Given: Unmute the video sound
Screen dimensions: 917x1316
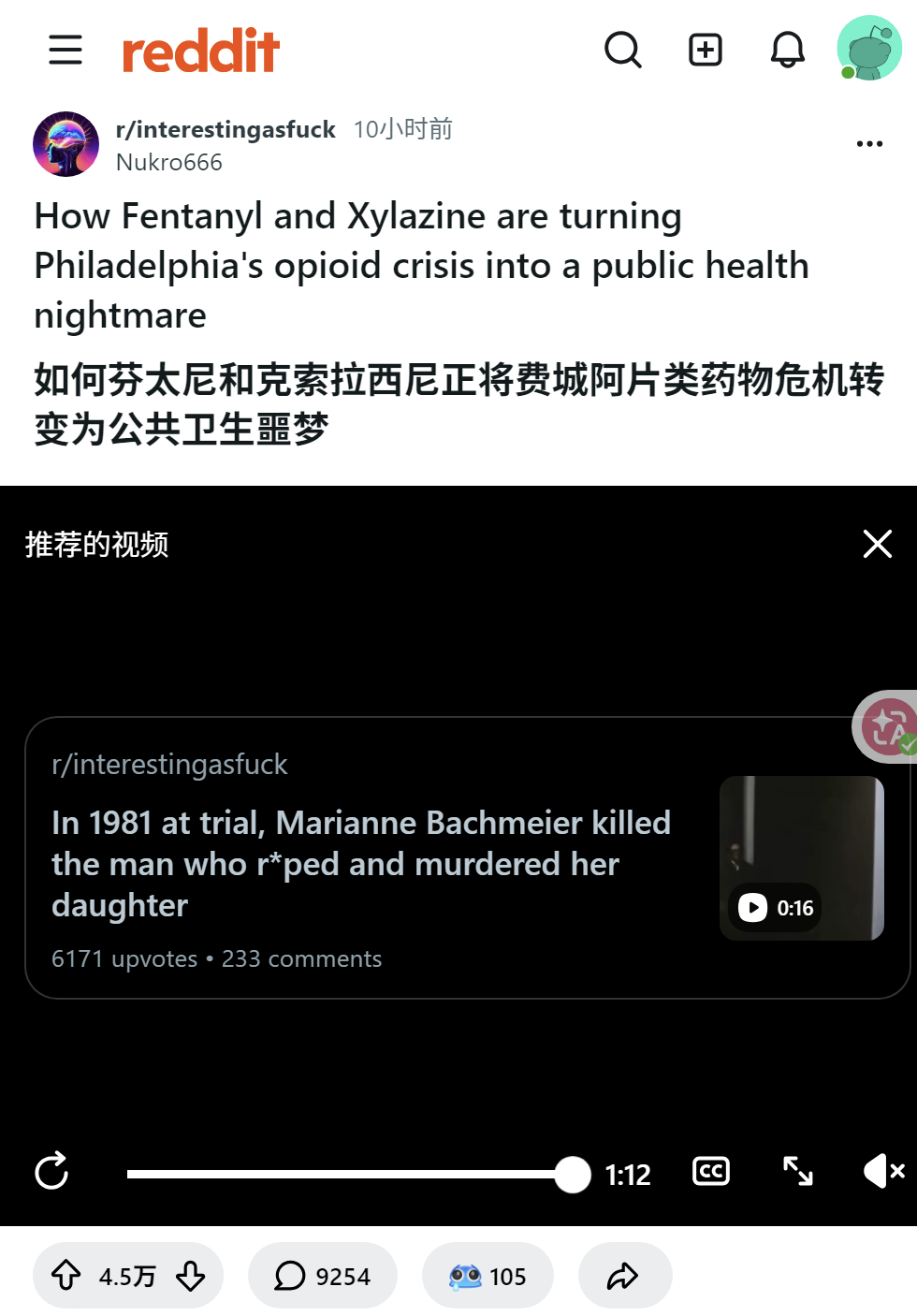Looking at the screenshot, I should [883, 1171].
